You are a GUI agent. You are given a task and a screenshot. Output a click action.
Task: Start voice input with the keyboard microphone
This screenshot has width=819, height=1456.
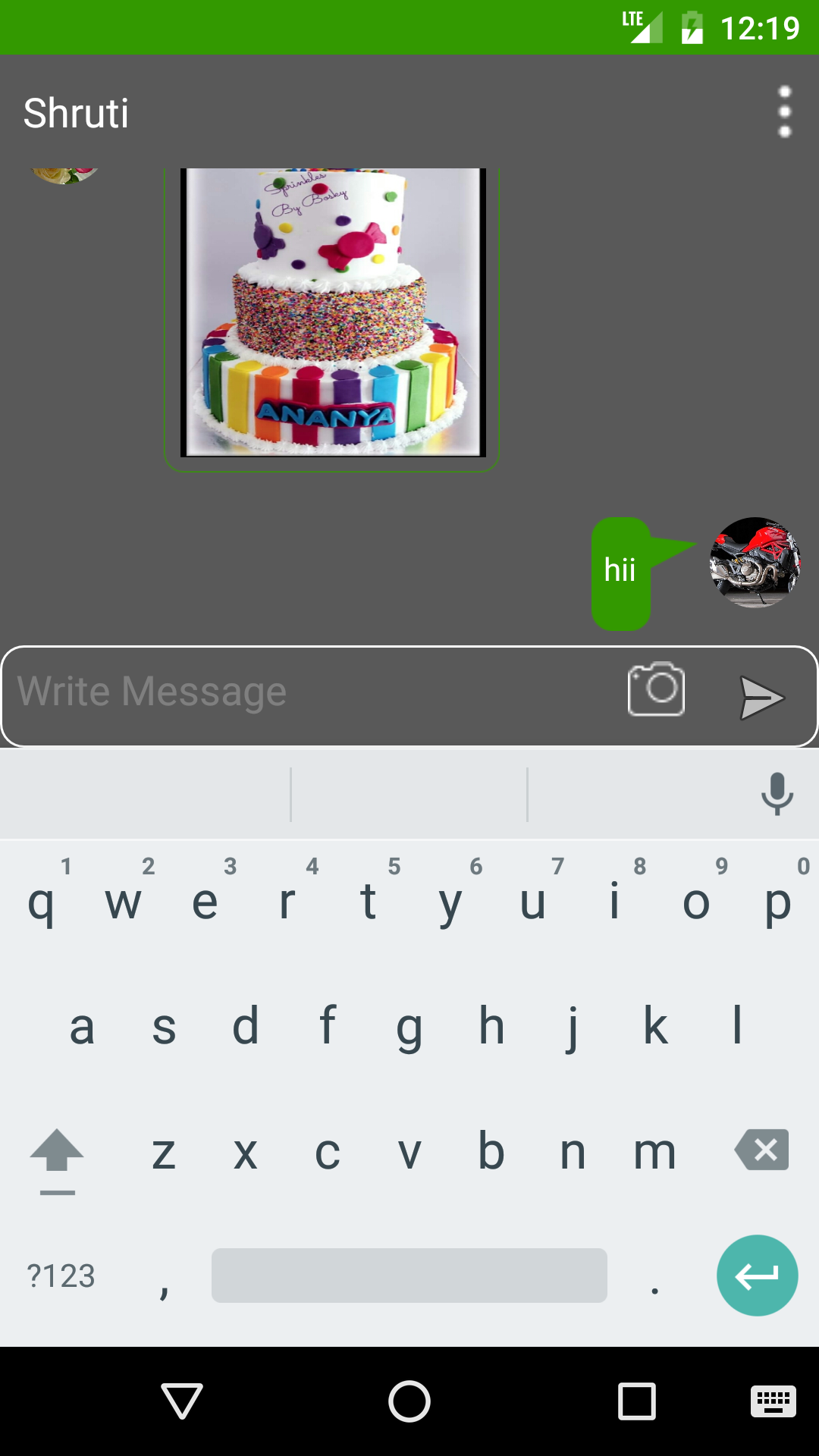777,794
